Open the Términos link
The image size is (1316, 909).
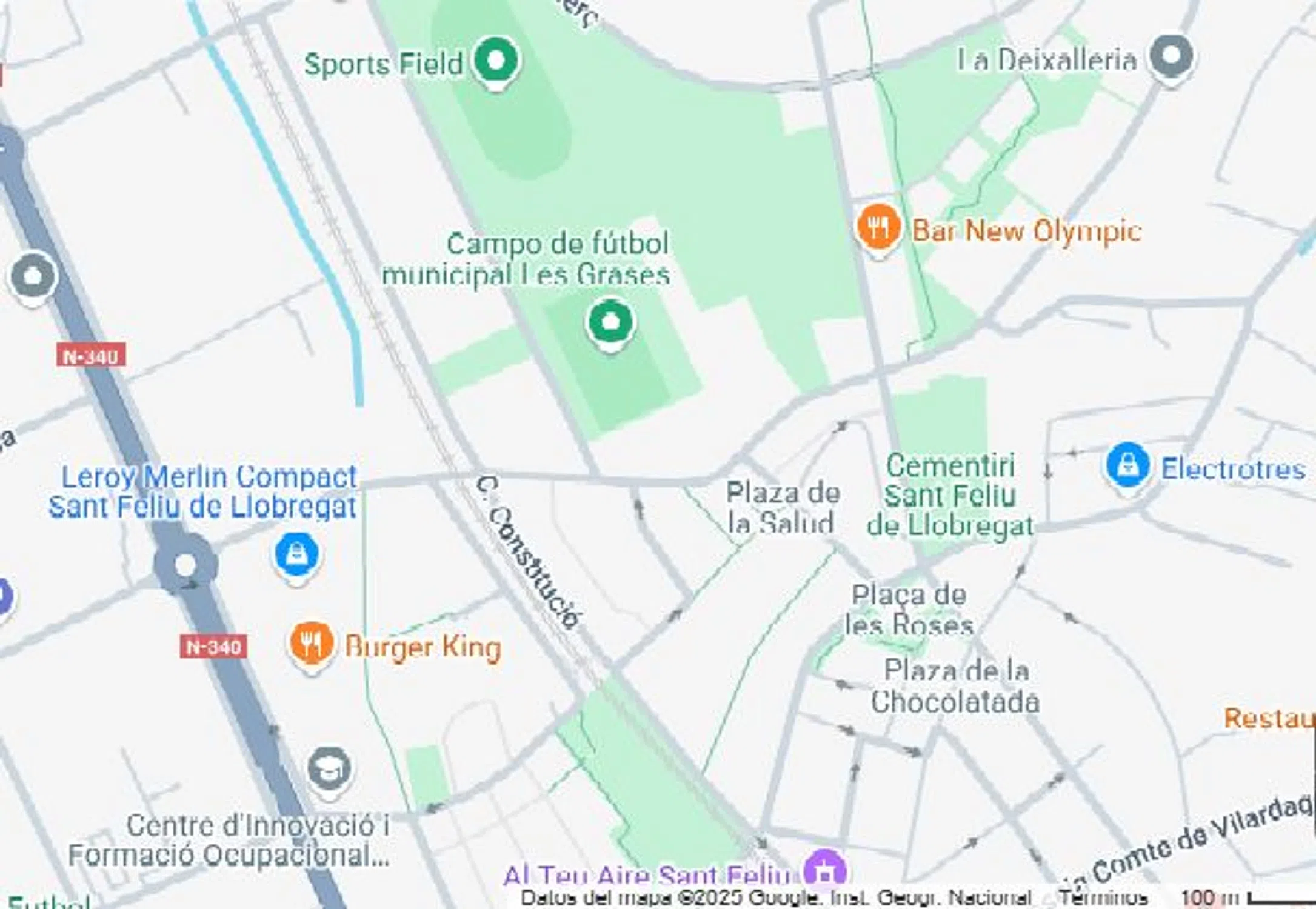(1103, 897)
